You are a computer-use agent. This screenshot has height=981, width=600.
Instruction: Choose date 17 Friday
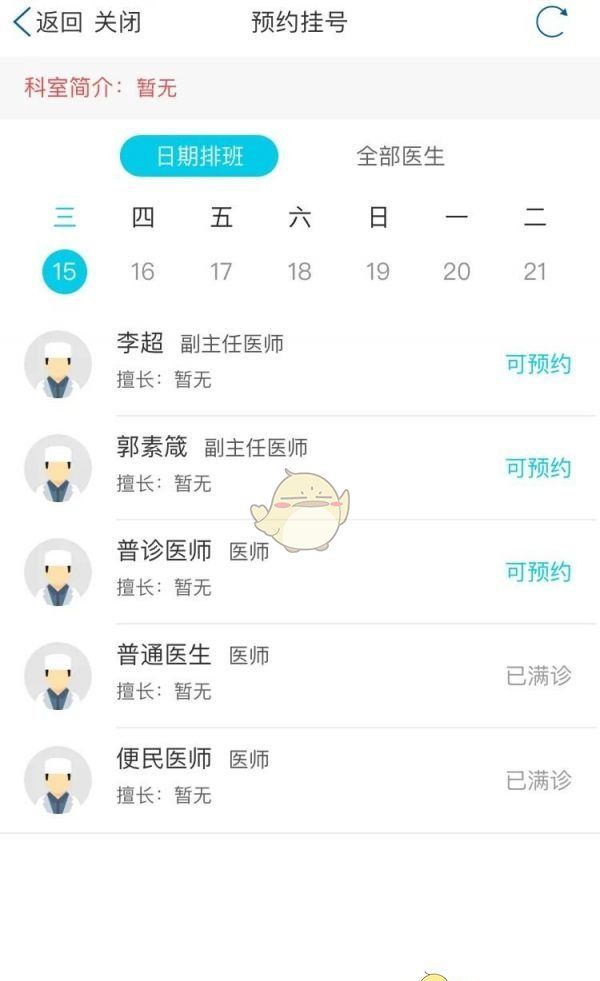tap(221, 271)
